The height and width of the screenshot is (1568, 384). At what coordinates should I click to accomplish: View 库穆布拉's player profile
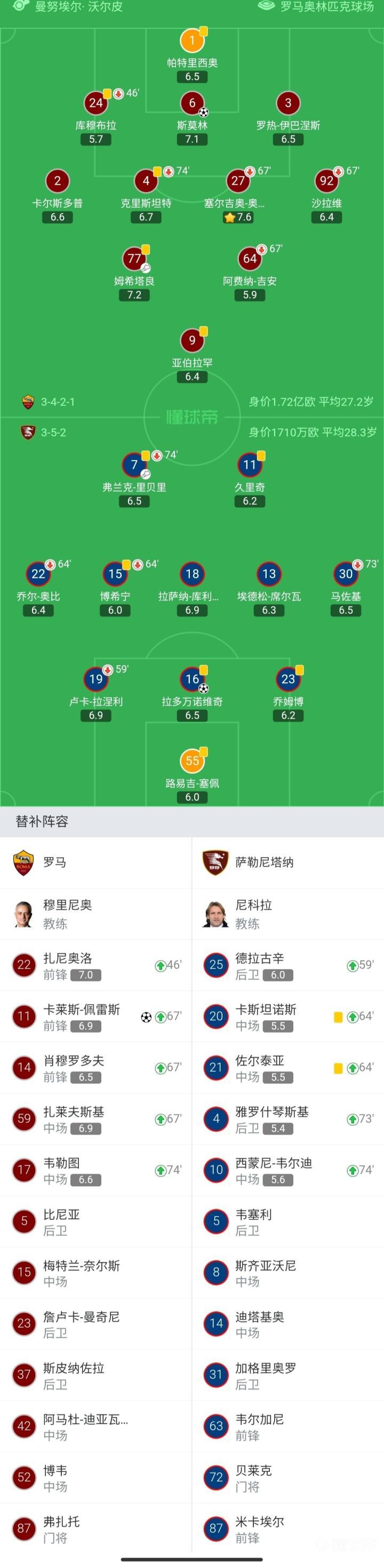click(x=95, y=103)
